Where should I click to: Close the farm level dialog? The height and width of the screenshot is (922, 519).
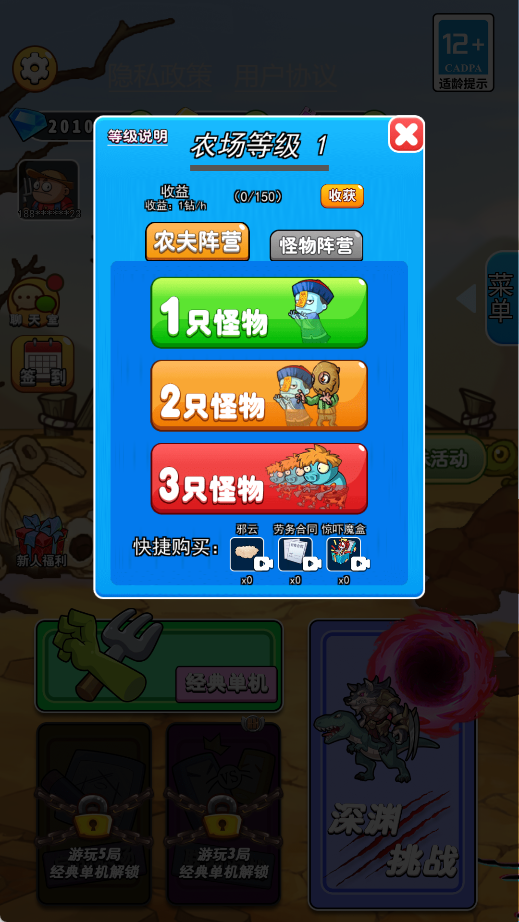pyautogui.click(x=406, y=135)
